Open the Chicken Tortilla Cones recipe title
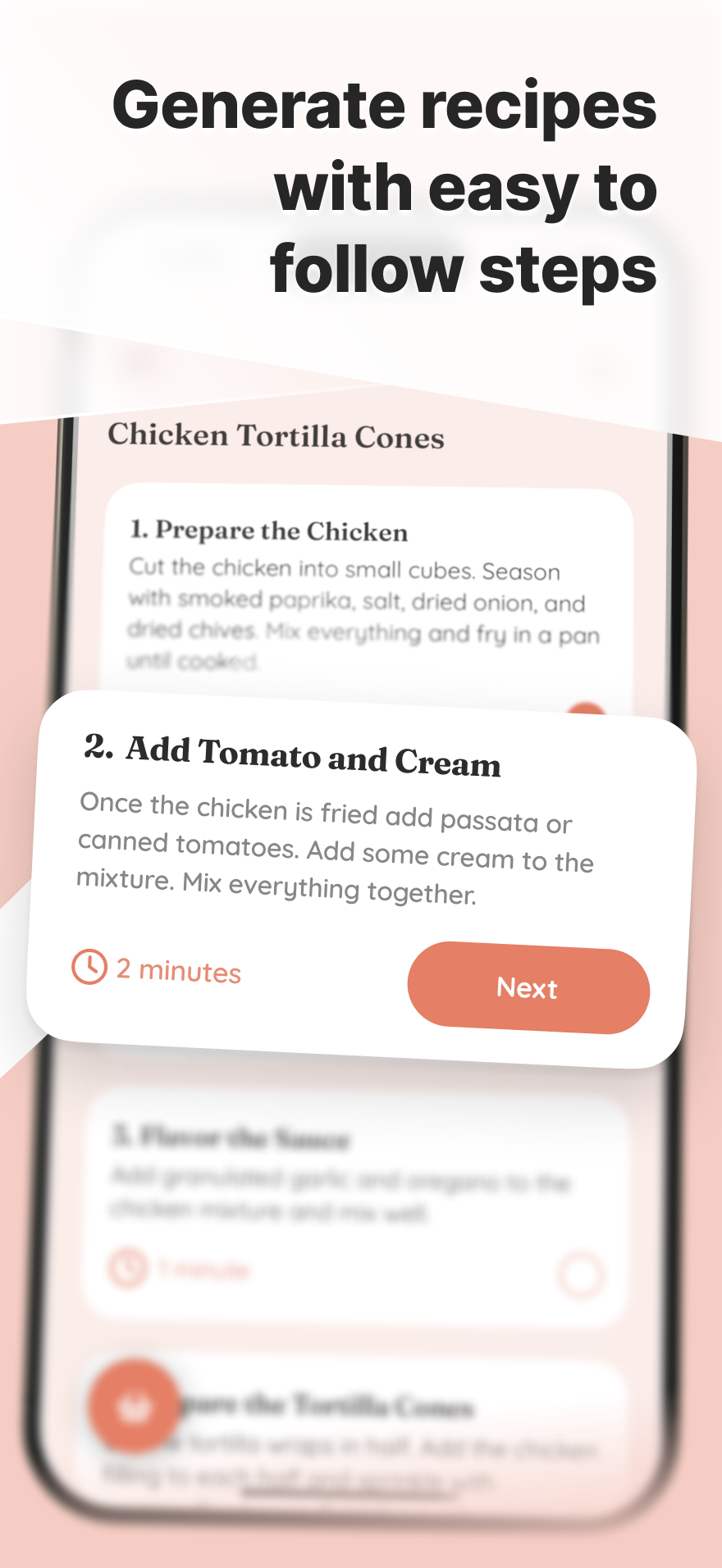Viewport: 722px width, 1568px height. point(276,437)
